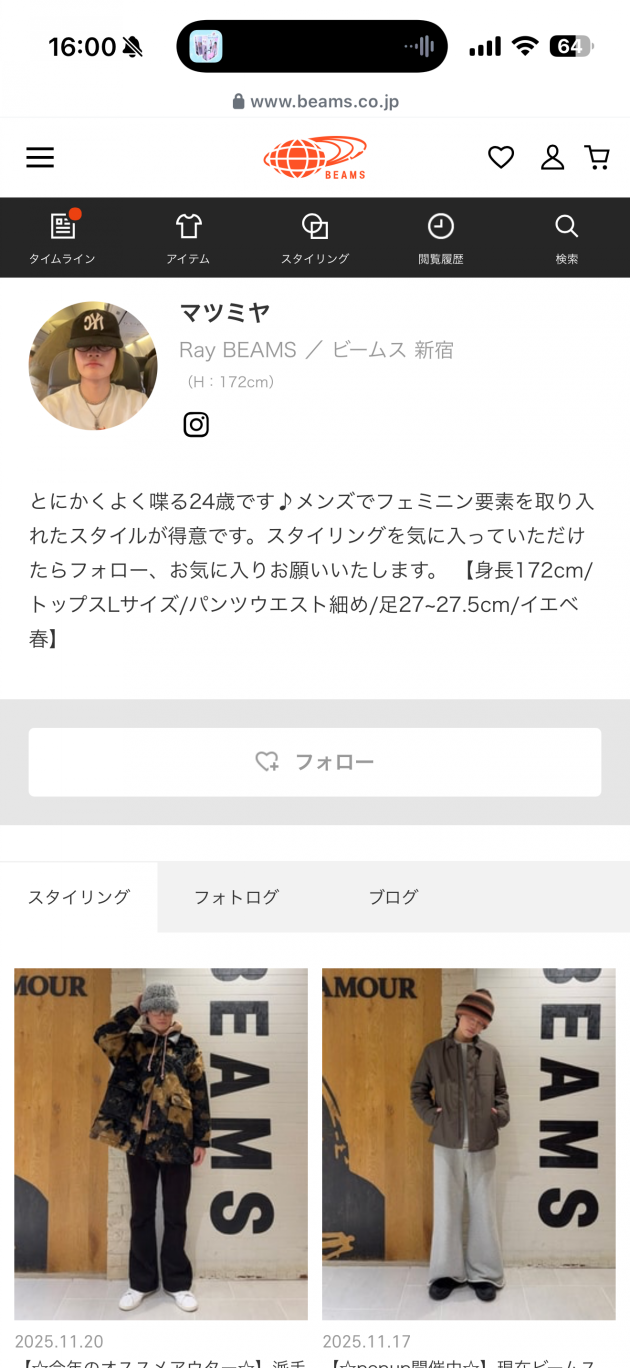Open the 2025.11.17 styling post
The height and width of the screenshot is (1368, 630).
(x=468, y=1144)
